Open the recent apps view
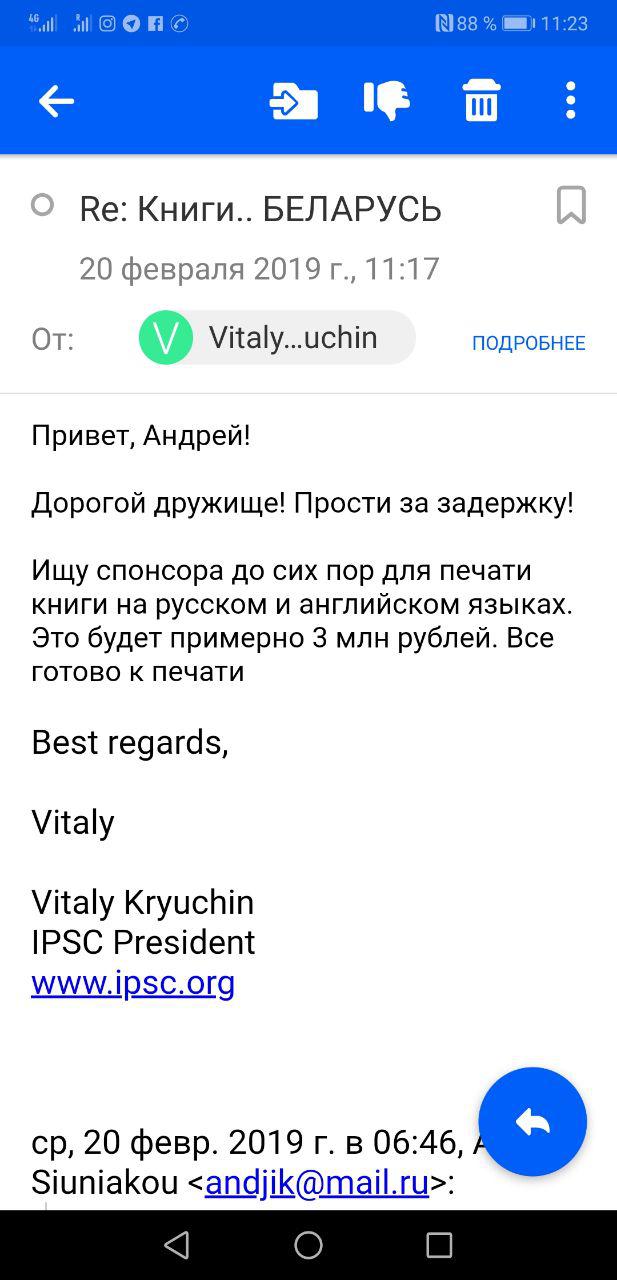Image resolution: width=617 pixels, height=1280 pixels. click(439, 1244)
